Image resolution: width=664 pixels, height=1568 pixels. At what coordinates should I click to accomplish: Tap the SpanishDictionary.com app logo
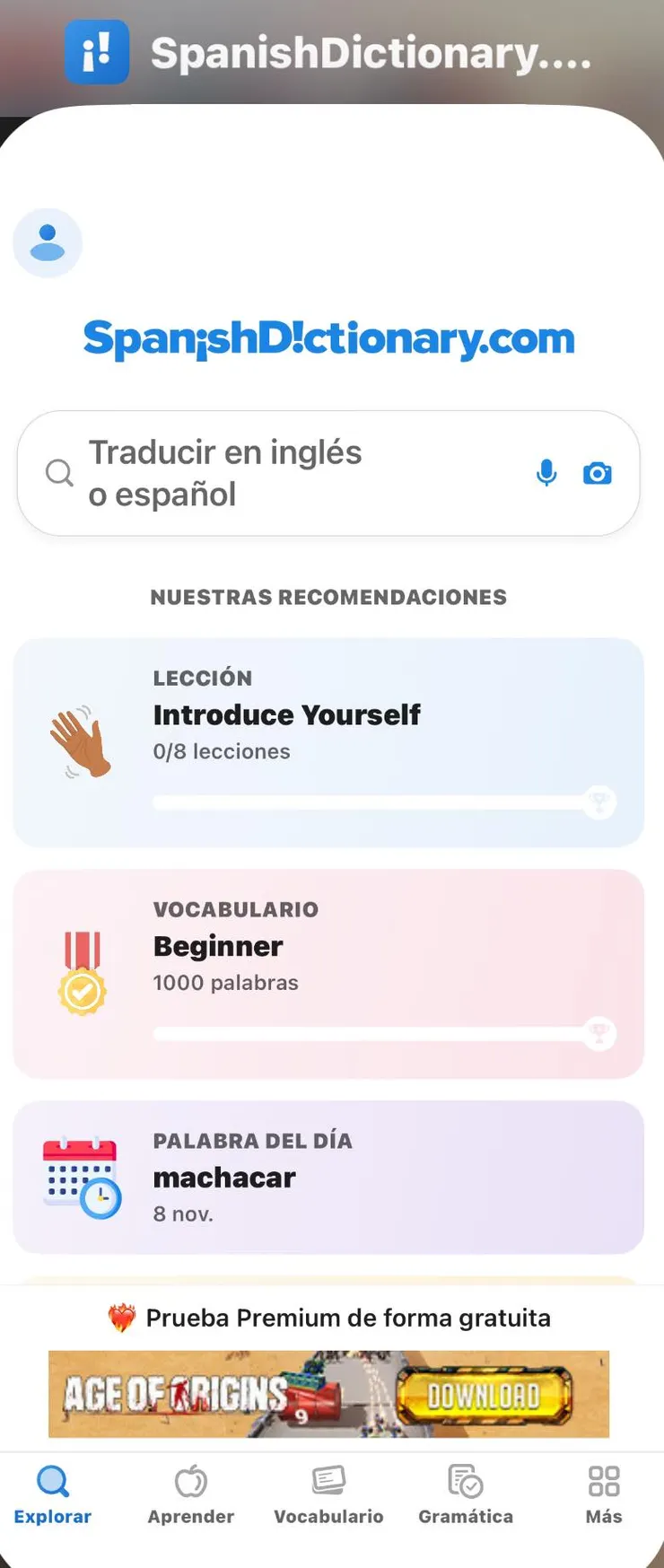click(328, 339)
